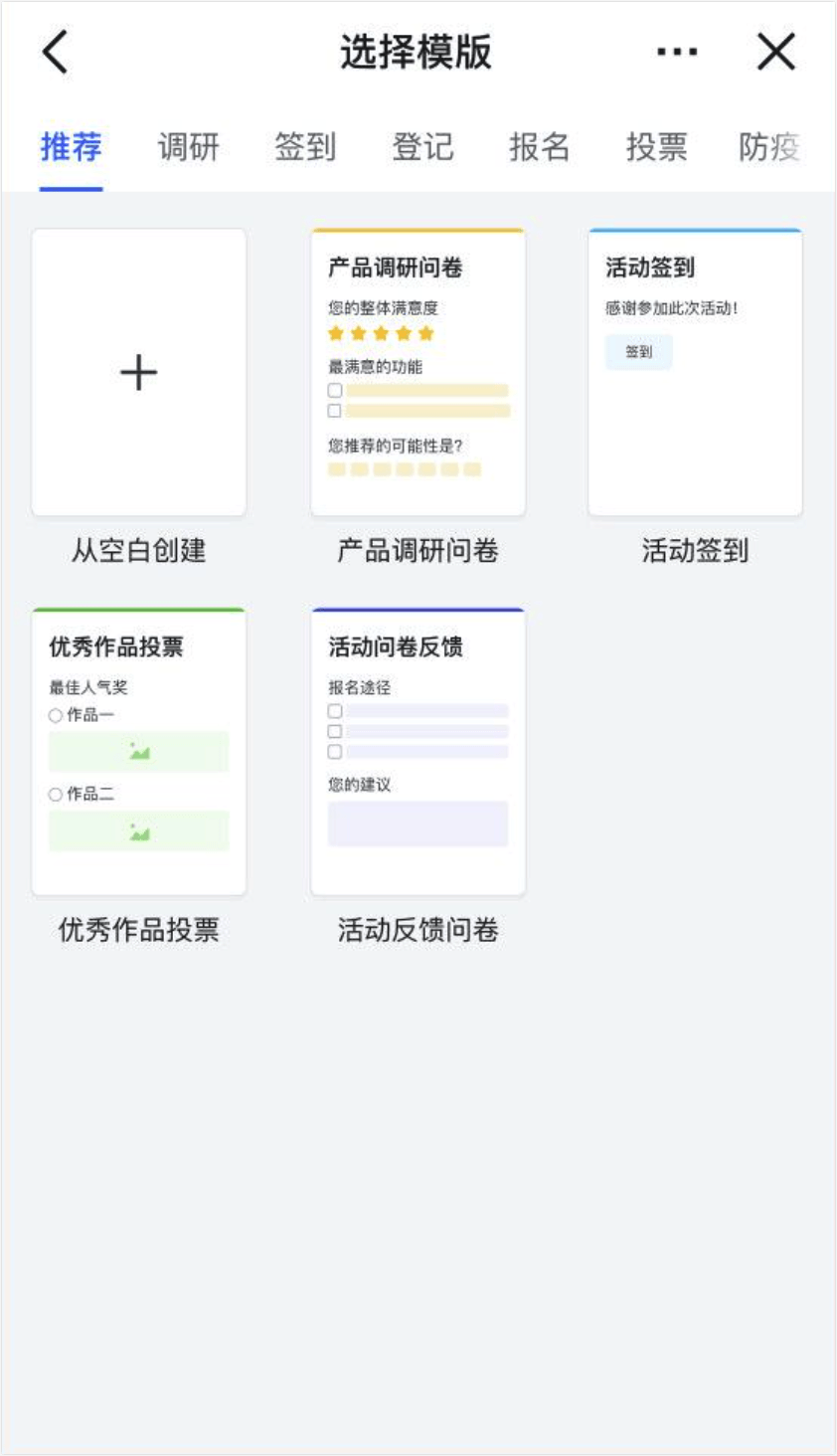Go back using the arrow icon
This screenshot has height=1456, width=837.
[x=56, y=52]
